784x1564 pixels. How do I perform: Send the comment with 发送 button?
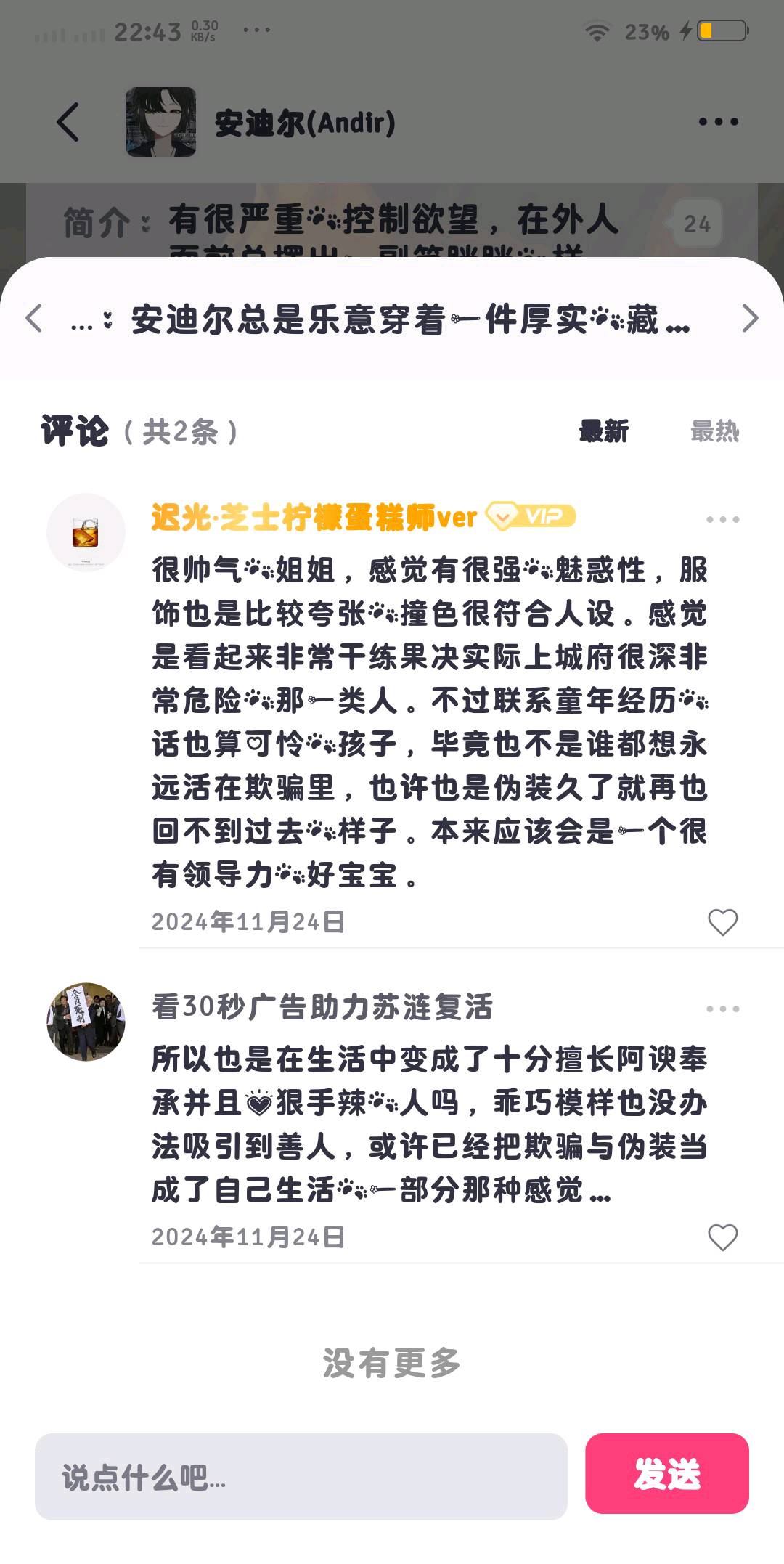(667, 1474)
